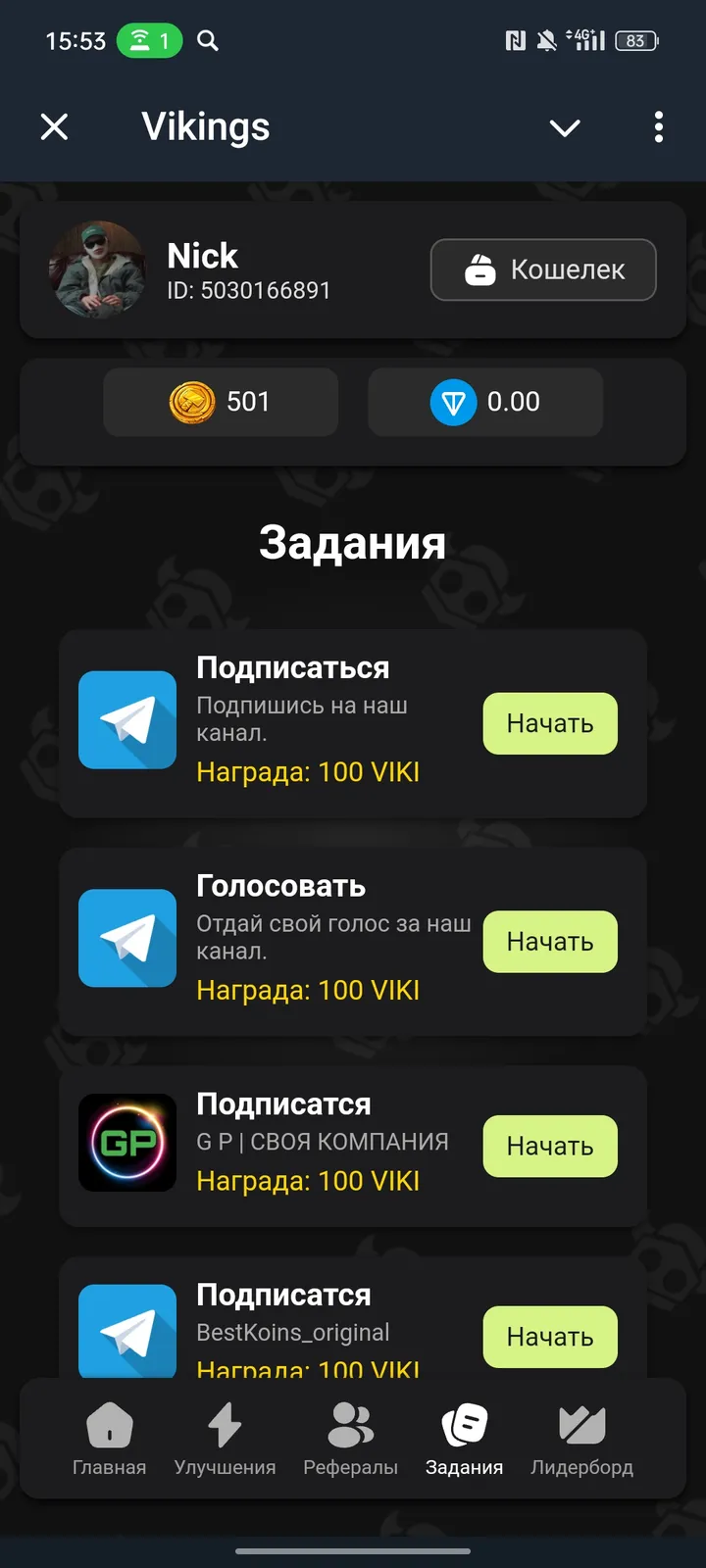Viewport: 706px width, 1568px height.
Task: Switch to the Задания tab
Action: point(465,1438)
